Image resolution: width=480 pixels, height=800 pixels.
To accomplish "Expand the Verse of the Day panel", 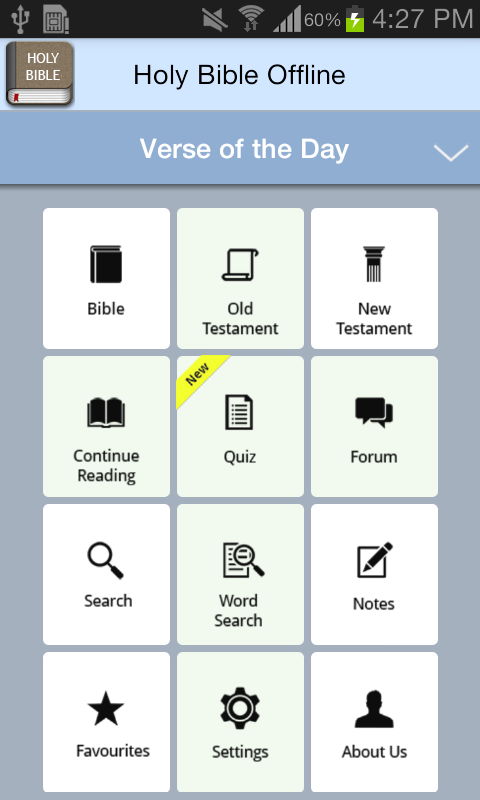I will 451,152.
